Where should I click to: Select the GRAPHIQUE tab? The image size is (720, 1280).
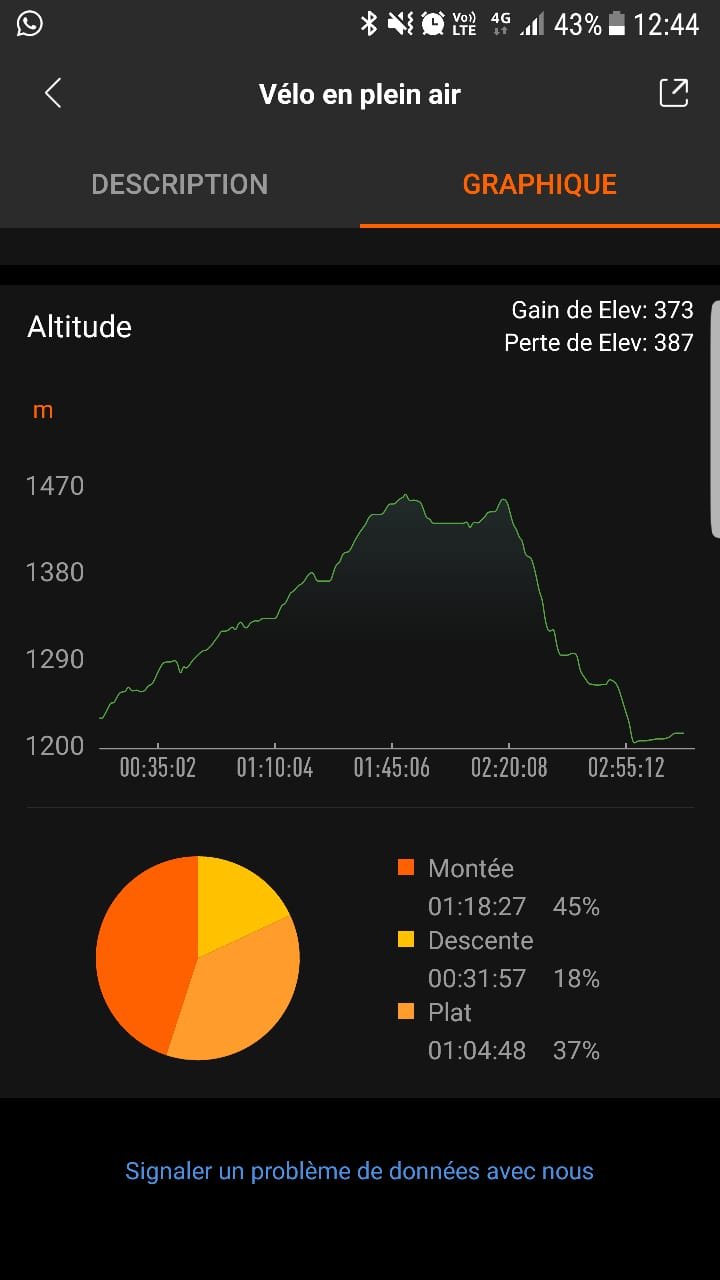(x=539, y=184)
